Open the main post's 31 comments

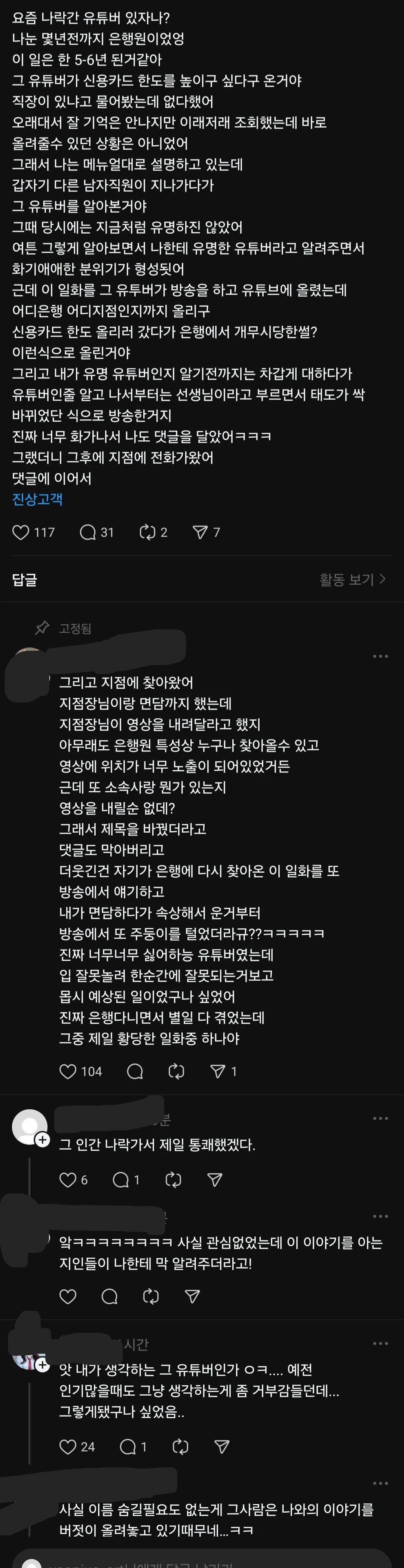[88, 532]
